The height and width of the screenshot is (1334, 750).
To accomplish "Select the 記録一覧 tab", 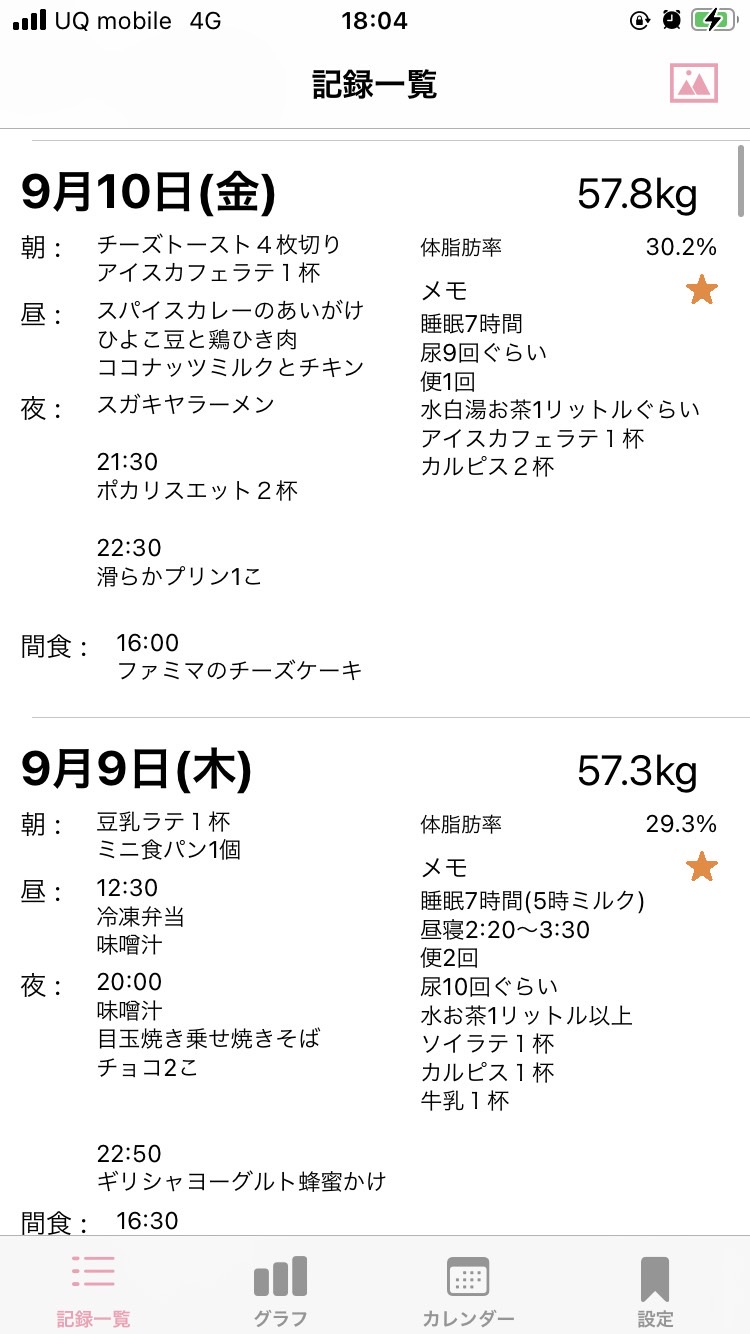I will point(93,1290).
